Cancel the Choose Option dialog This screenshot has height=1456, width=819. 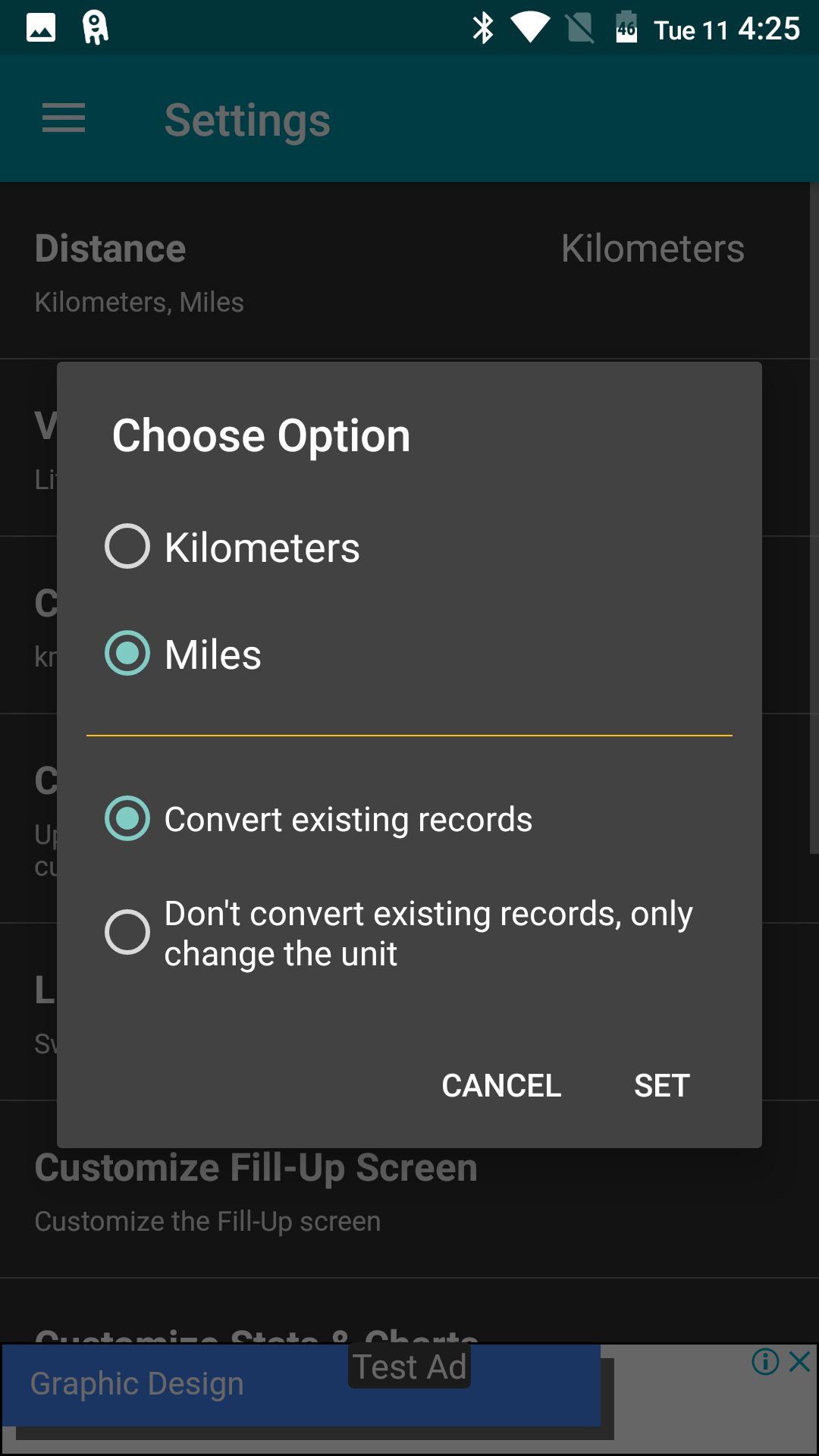[501, 1086]
